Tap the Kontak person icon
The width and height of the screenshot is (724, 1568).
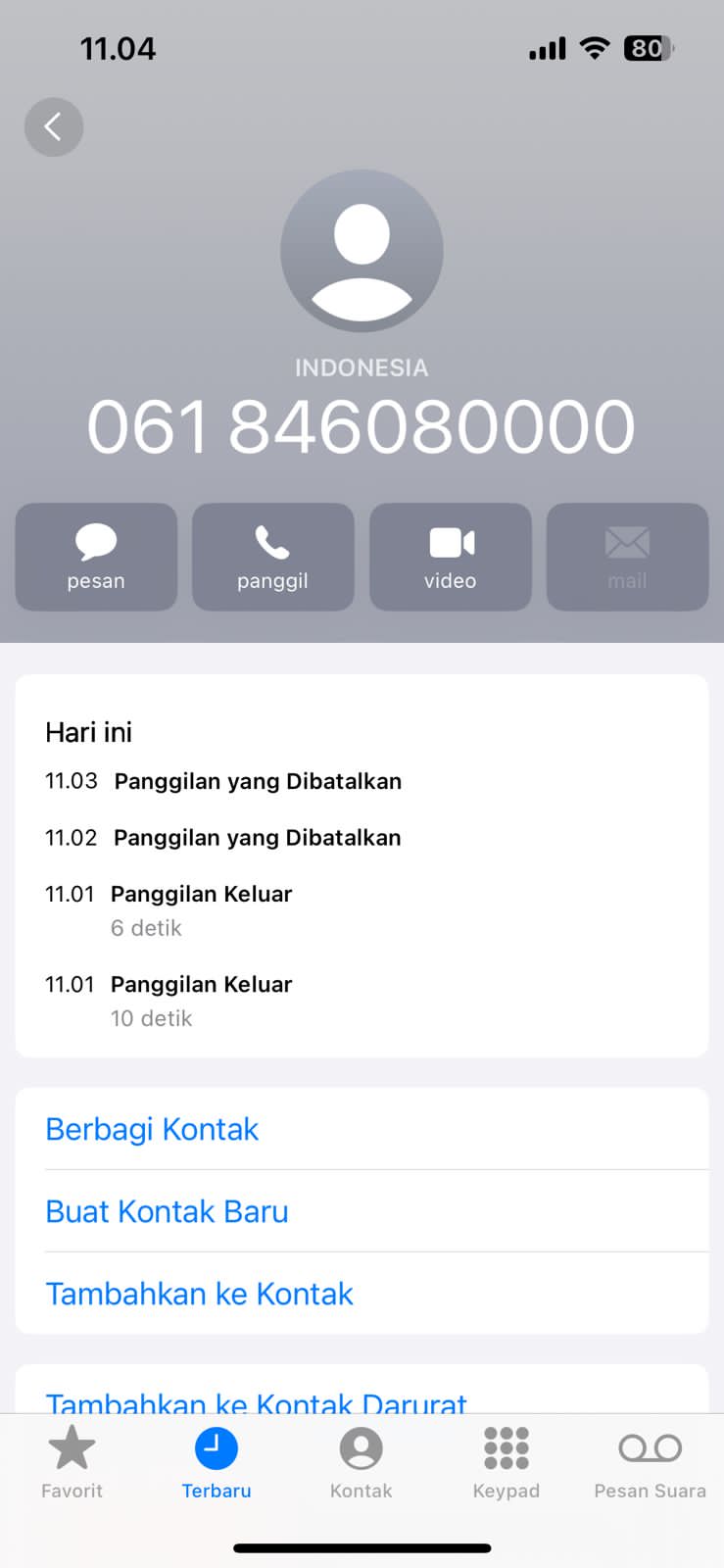click(361, 1447)
